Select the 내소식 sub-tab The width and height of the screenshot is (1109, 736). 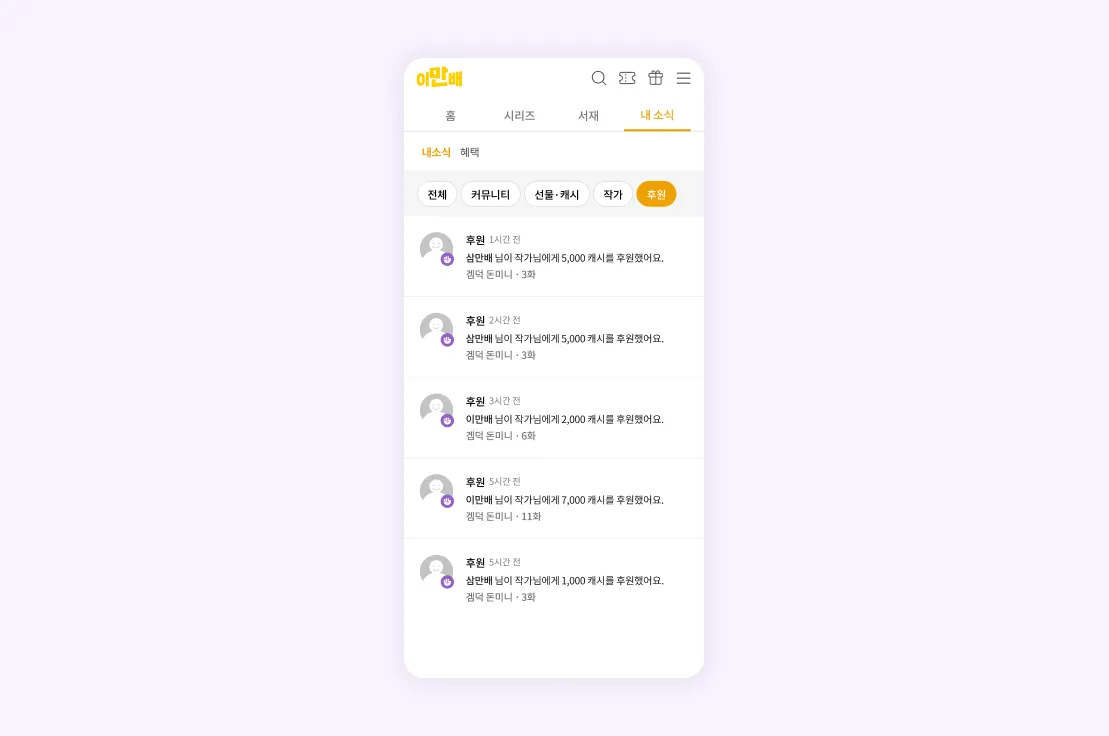tap(436, 152)
